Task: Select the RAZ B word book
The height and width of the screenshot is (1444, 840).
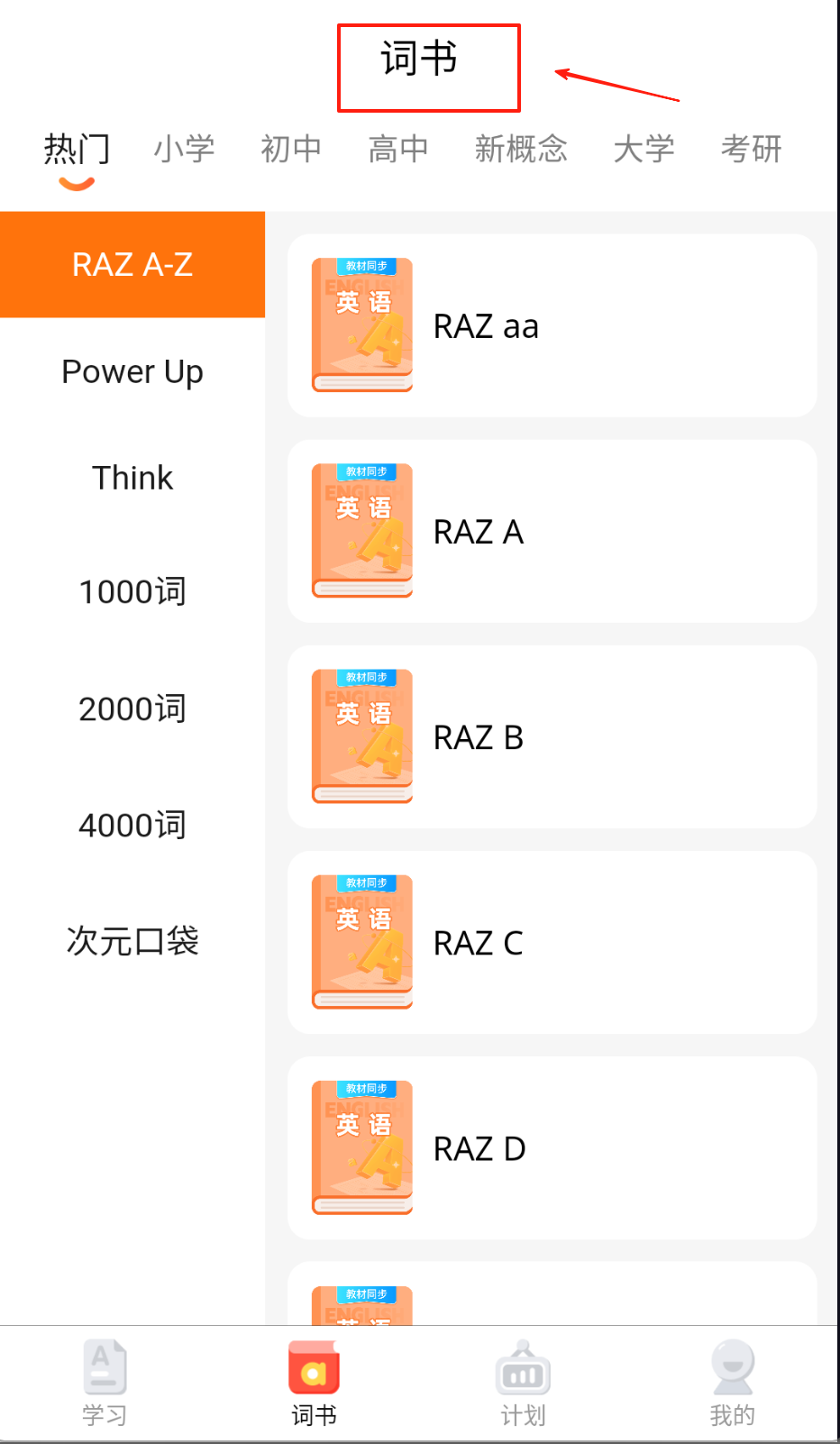Action: (x=552, y=736)
